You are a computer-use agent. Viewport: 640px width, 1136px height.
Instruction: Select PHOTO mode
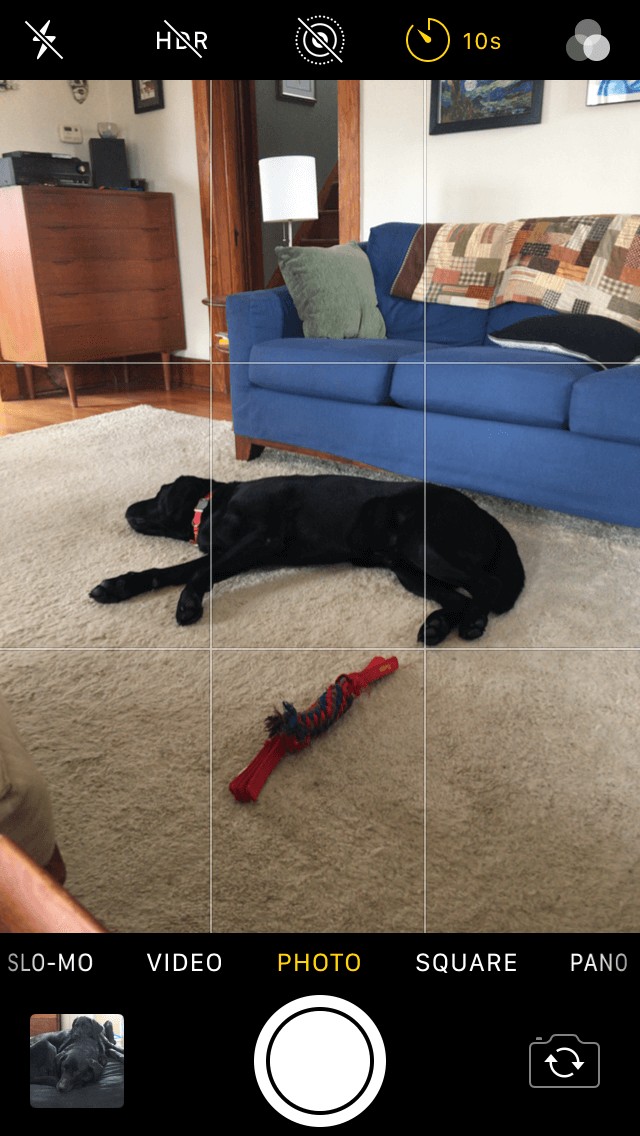pos(319,963)
